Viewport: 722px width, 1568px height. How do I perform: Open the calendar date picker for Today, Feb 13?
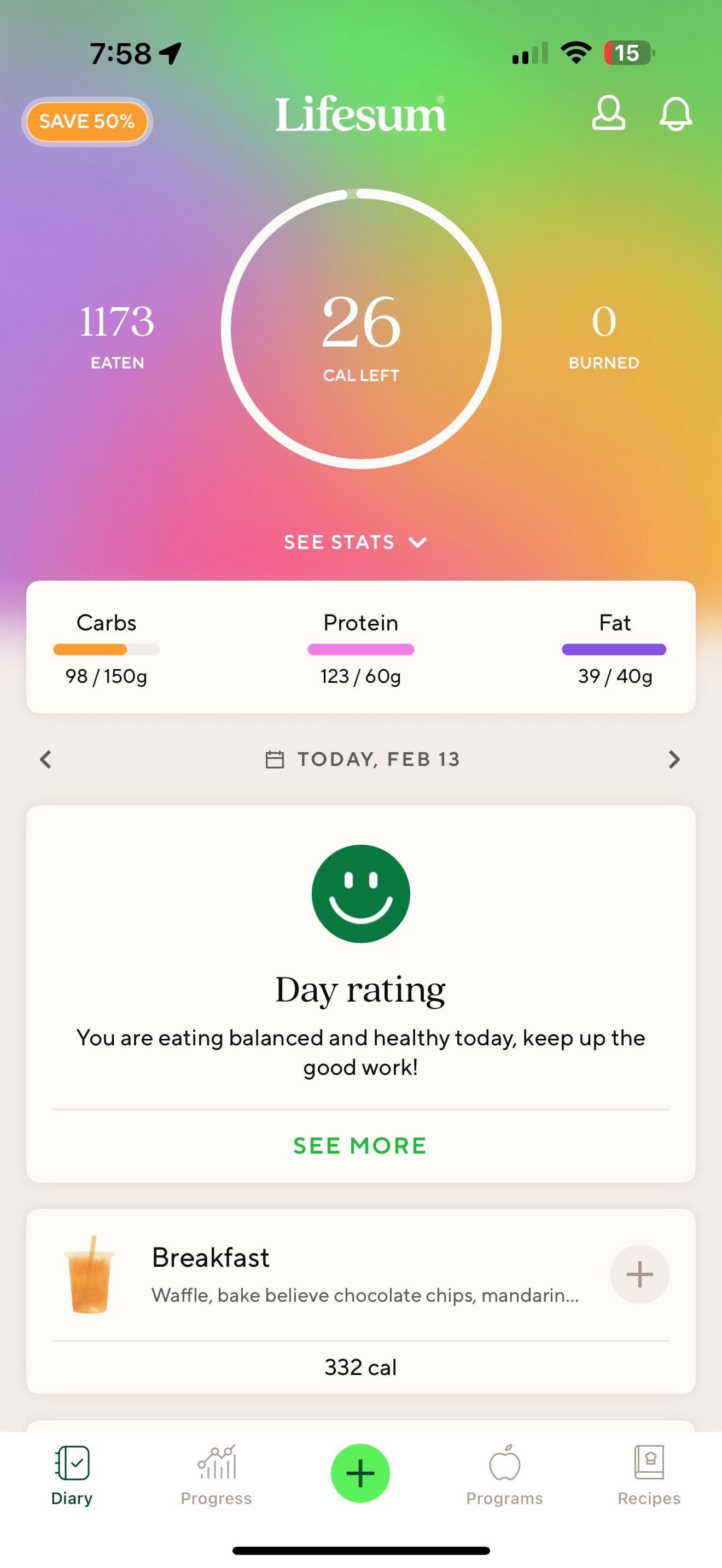click(363, 759)
